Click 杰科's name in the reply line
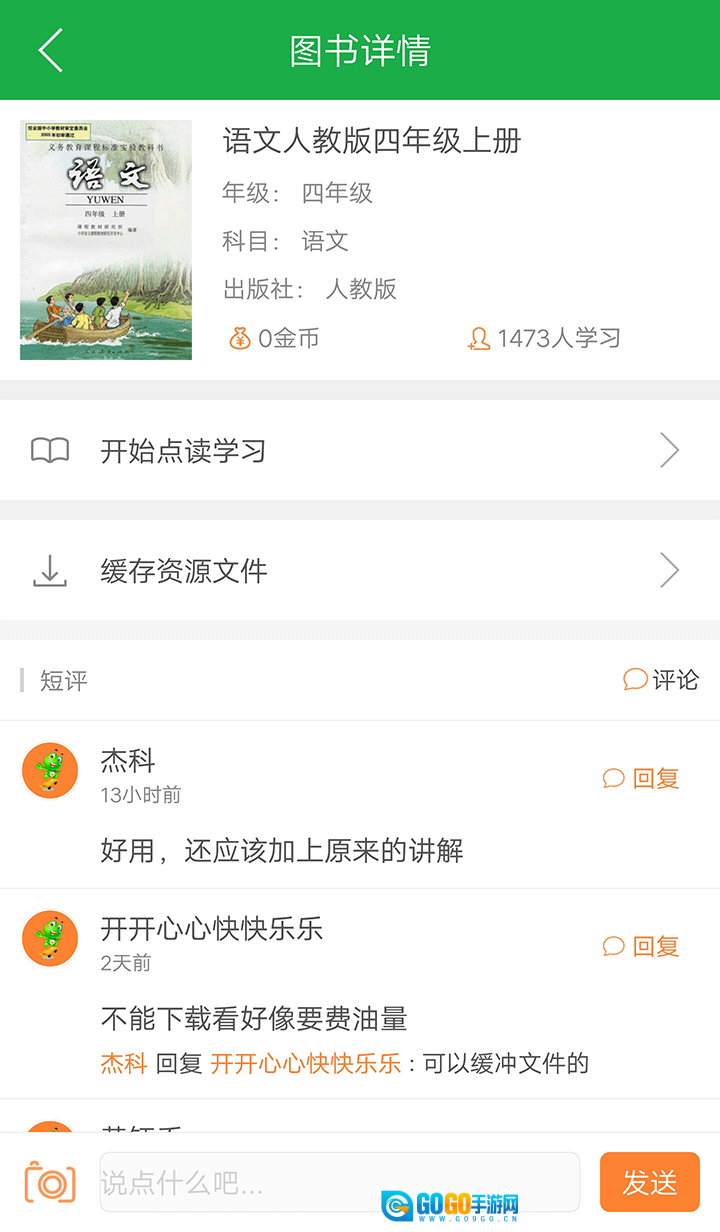Viewport: 720px width, 1232px height. 123,1064
